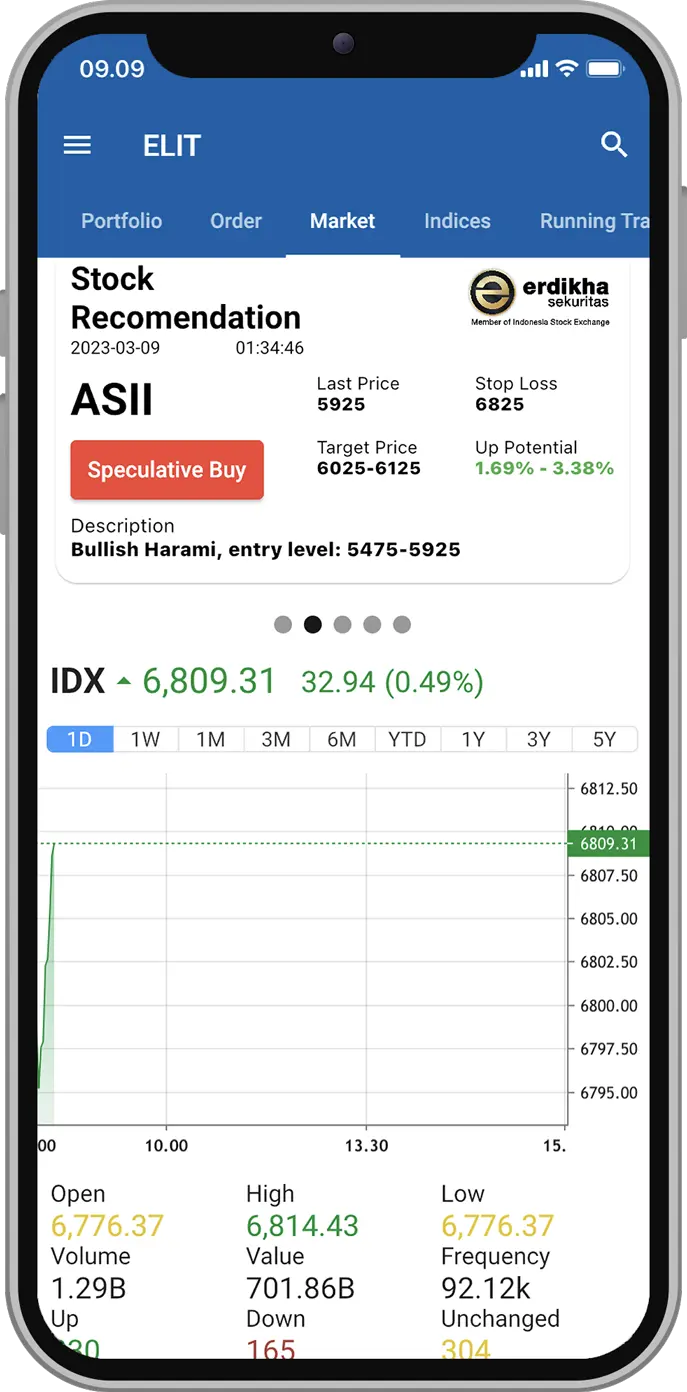Select the 5Y chart range
The width and height of the screenshot is (687, 1392).
604,739
